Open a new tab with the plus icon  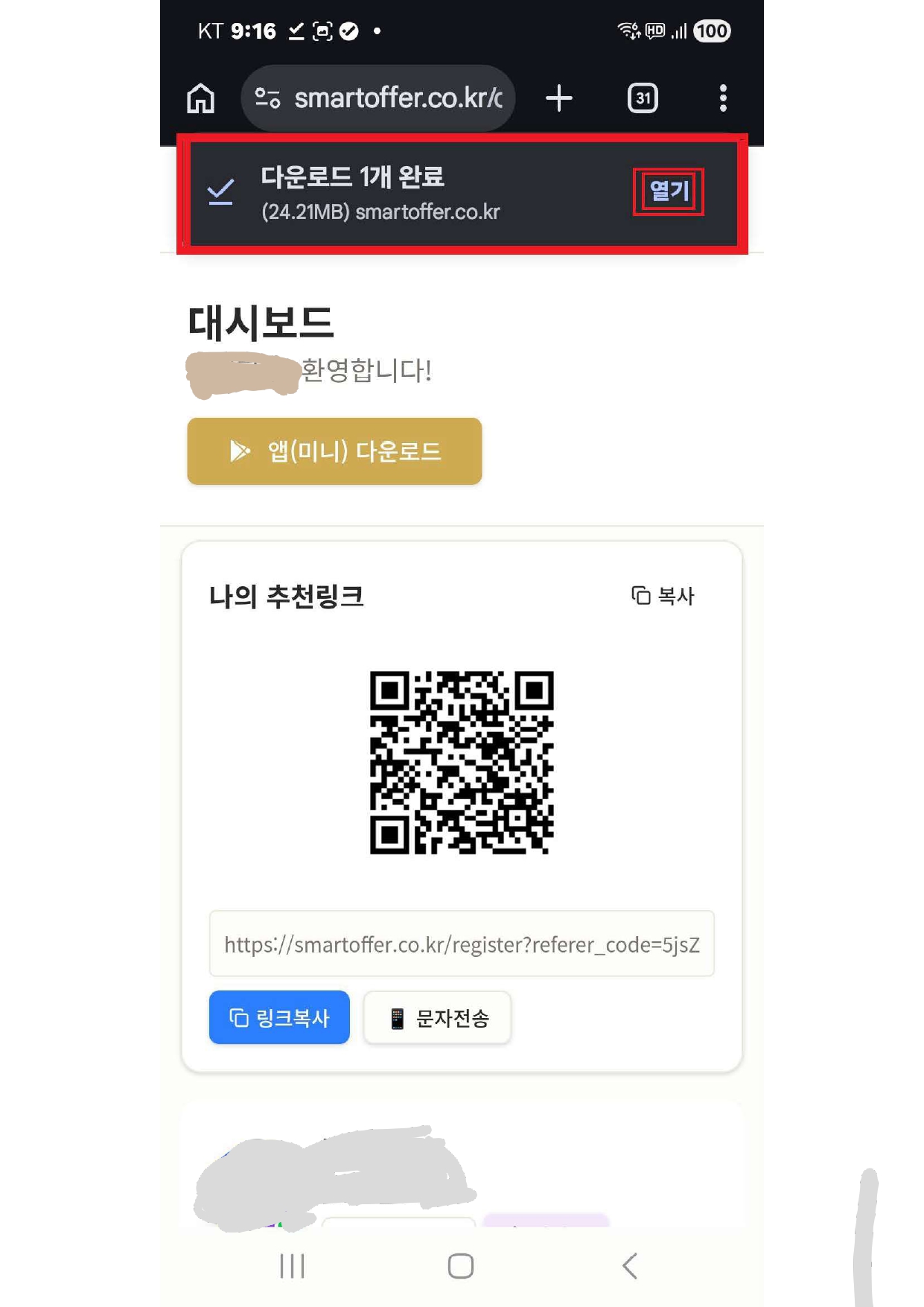coord(558,98)
